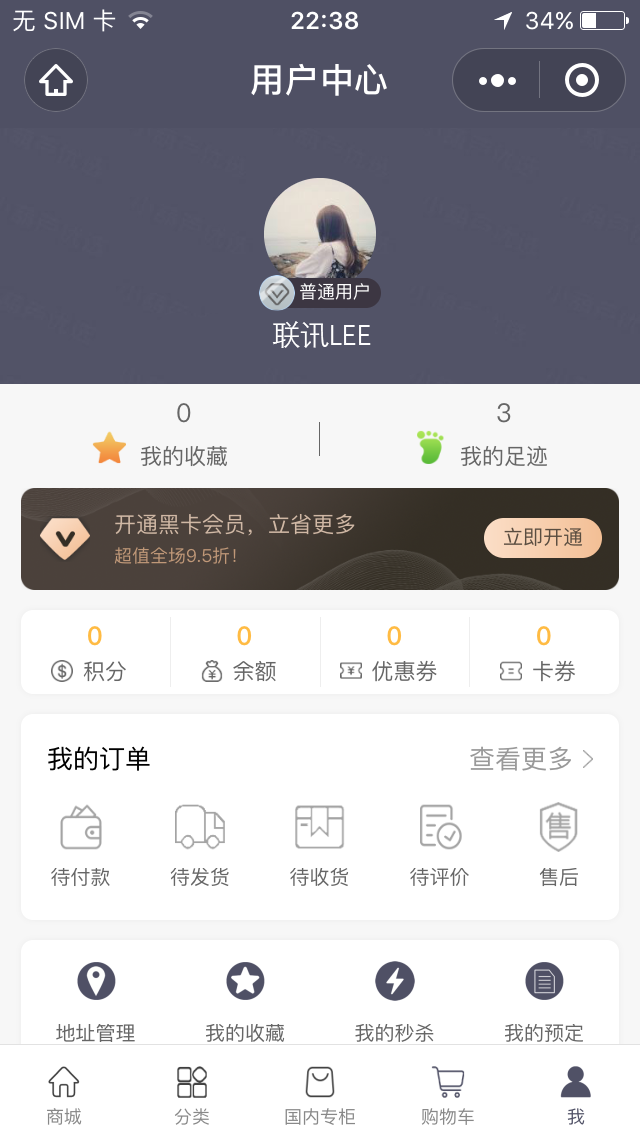Open the 余额 balance page
Screen dimensions: 640x1136
click(x=244, y=653)
